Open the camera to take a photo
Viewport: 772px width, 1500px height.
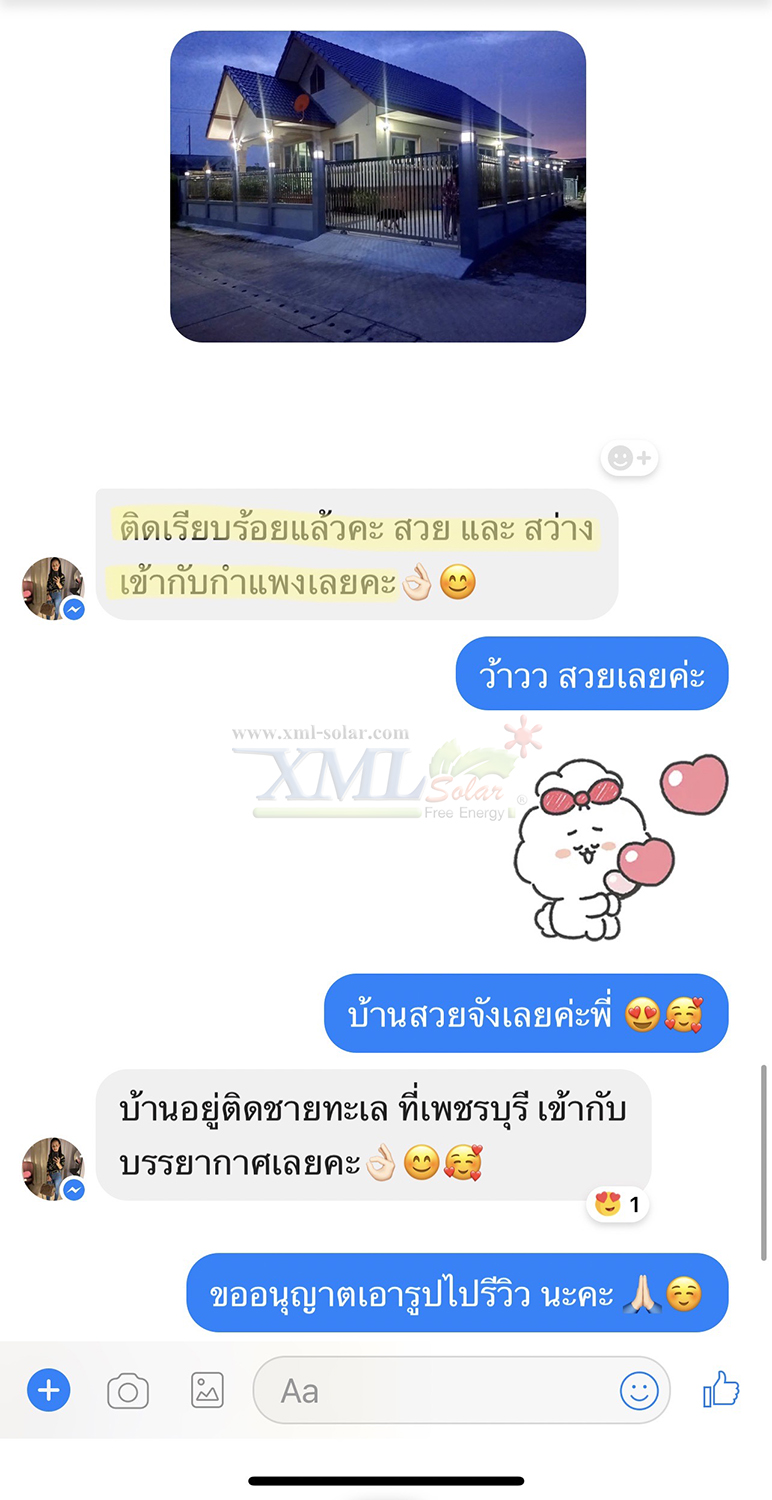point(127,1390)
